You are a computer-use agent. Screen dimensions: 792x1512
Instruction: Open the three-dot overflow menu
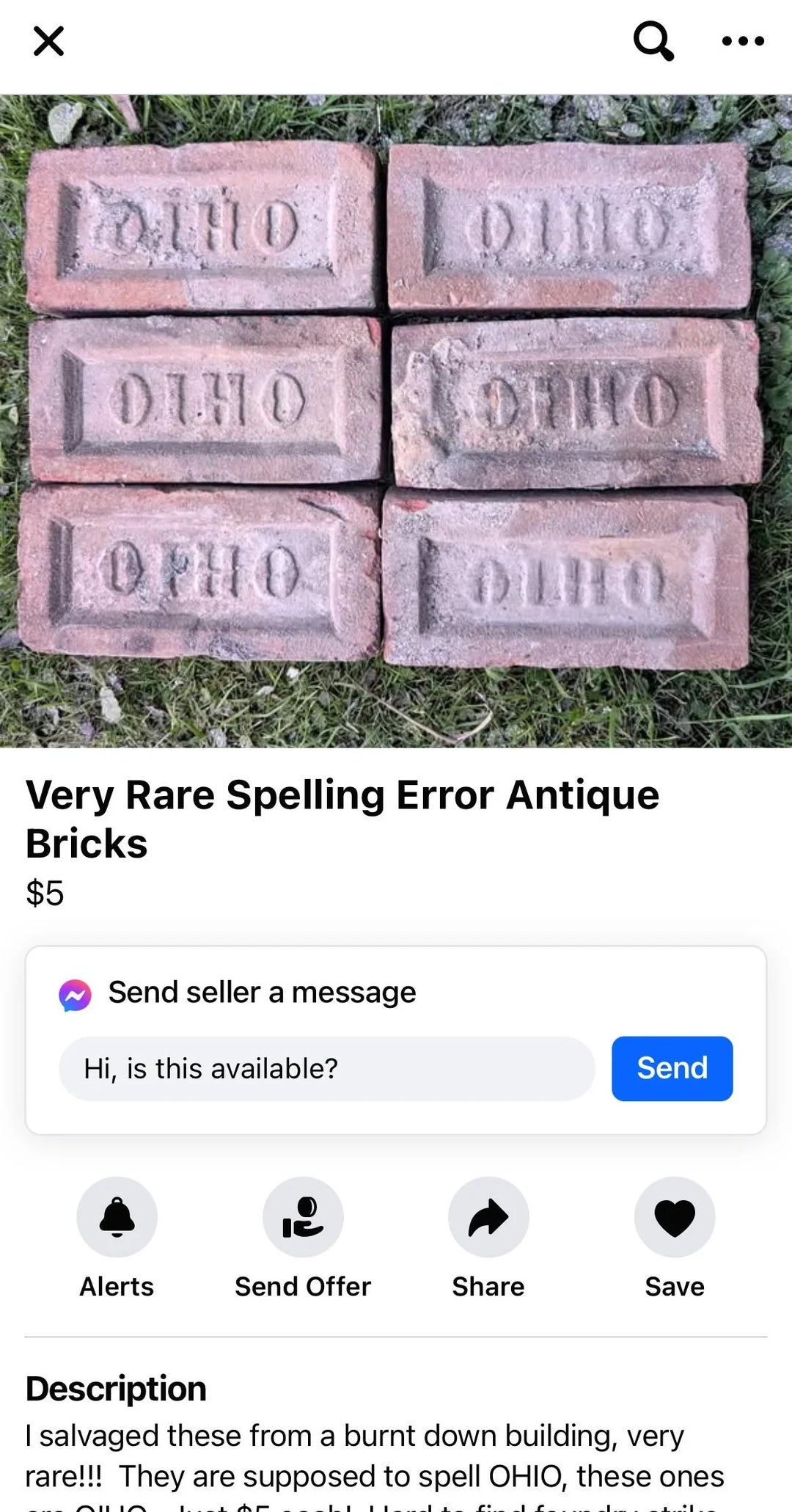point(743,42)
